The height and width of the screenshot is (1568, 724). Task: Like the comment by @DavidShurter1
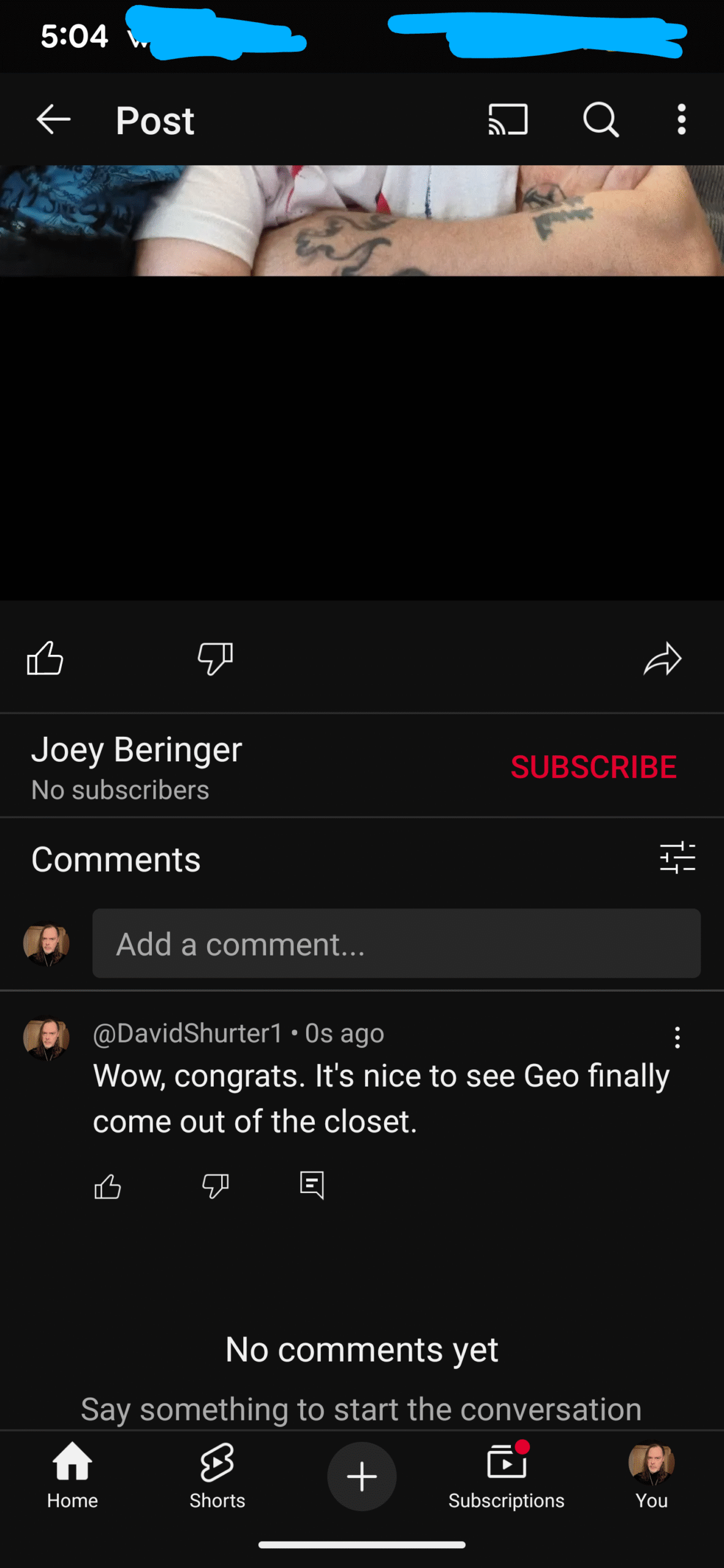[108, 1186]
